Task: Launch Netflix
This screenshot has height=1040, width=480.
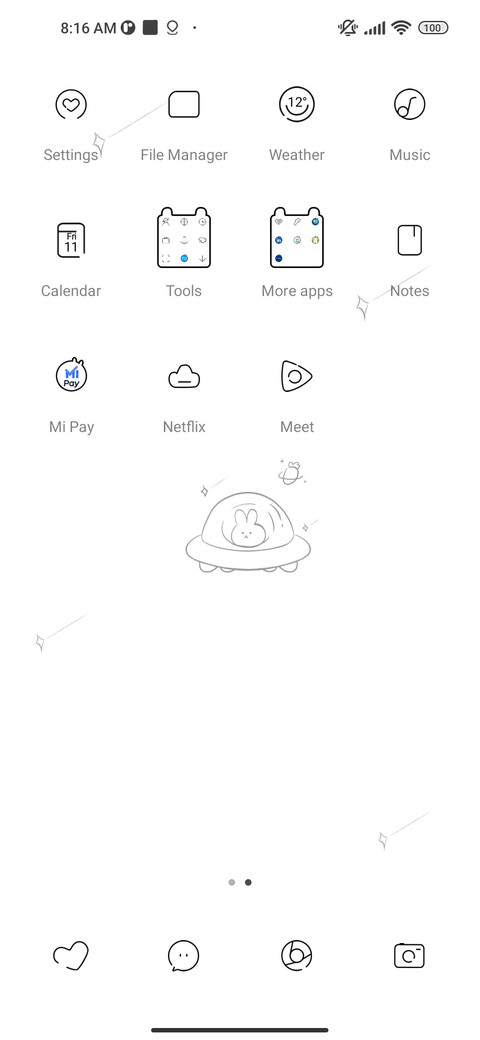Action: point(184,377)
